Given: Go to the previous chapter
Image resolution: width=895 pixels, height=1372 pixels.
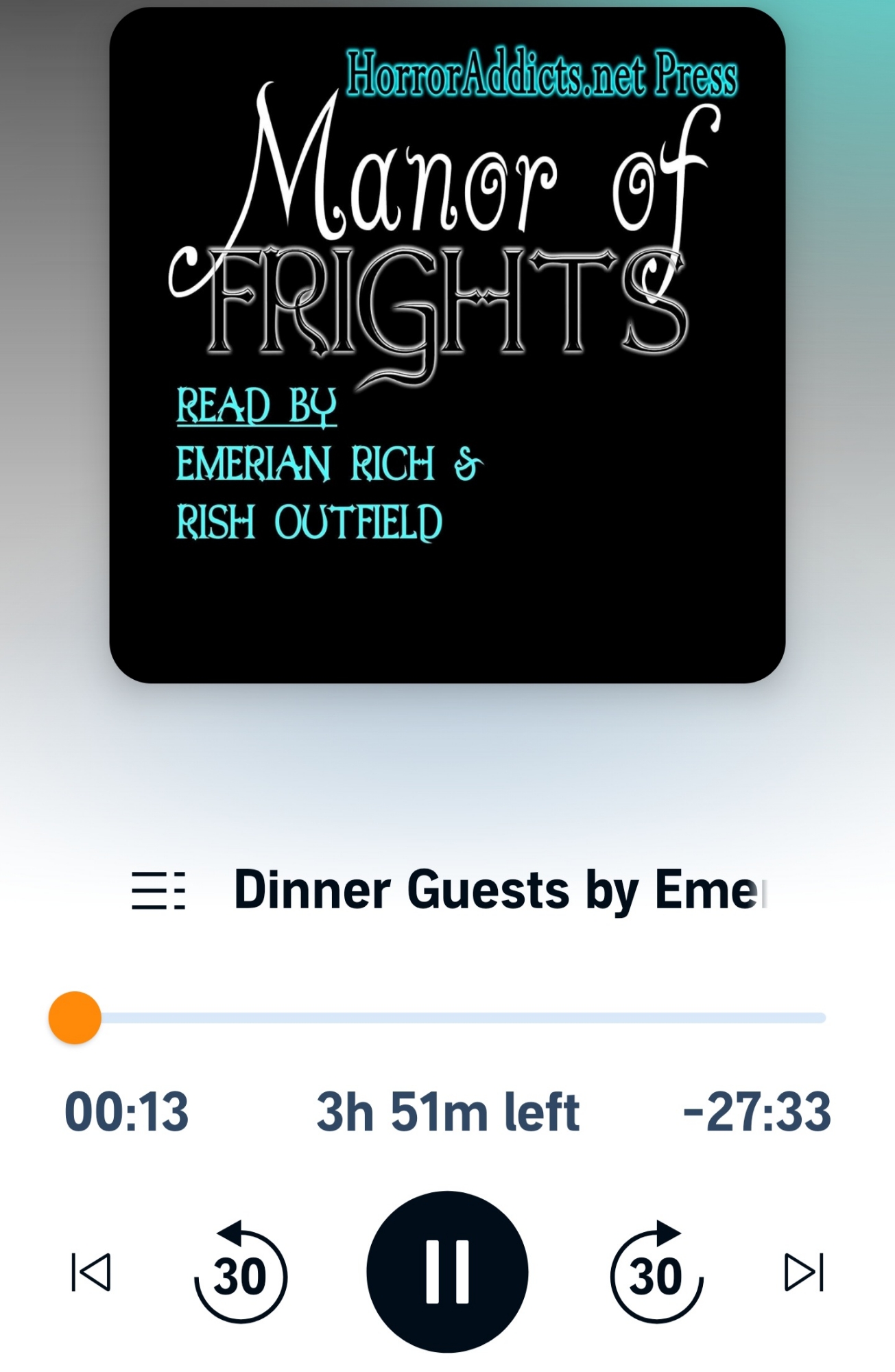Looking at the screenshot, I should pyautogui.click(x=91, y=1272).
